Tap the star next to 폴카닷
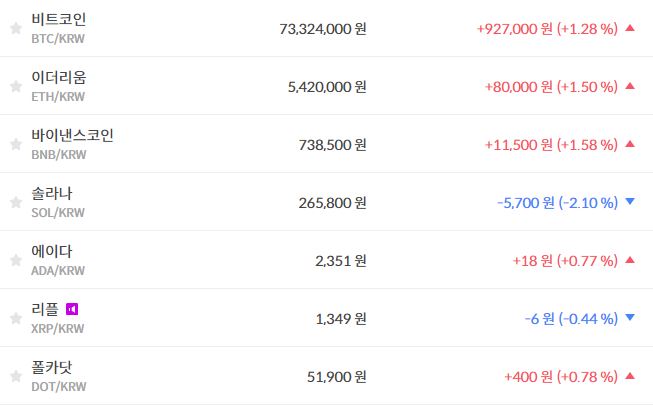Screen dimensions: 653x407 (15, 377)
